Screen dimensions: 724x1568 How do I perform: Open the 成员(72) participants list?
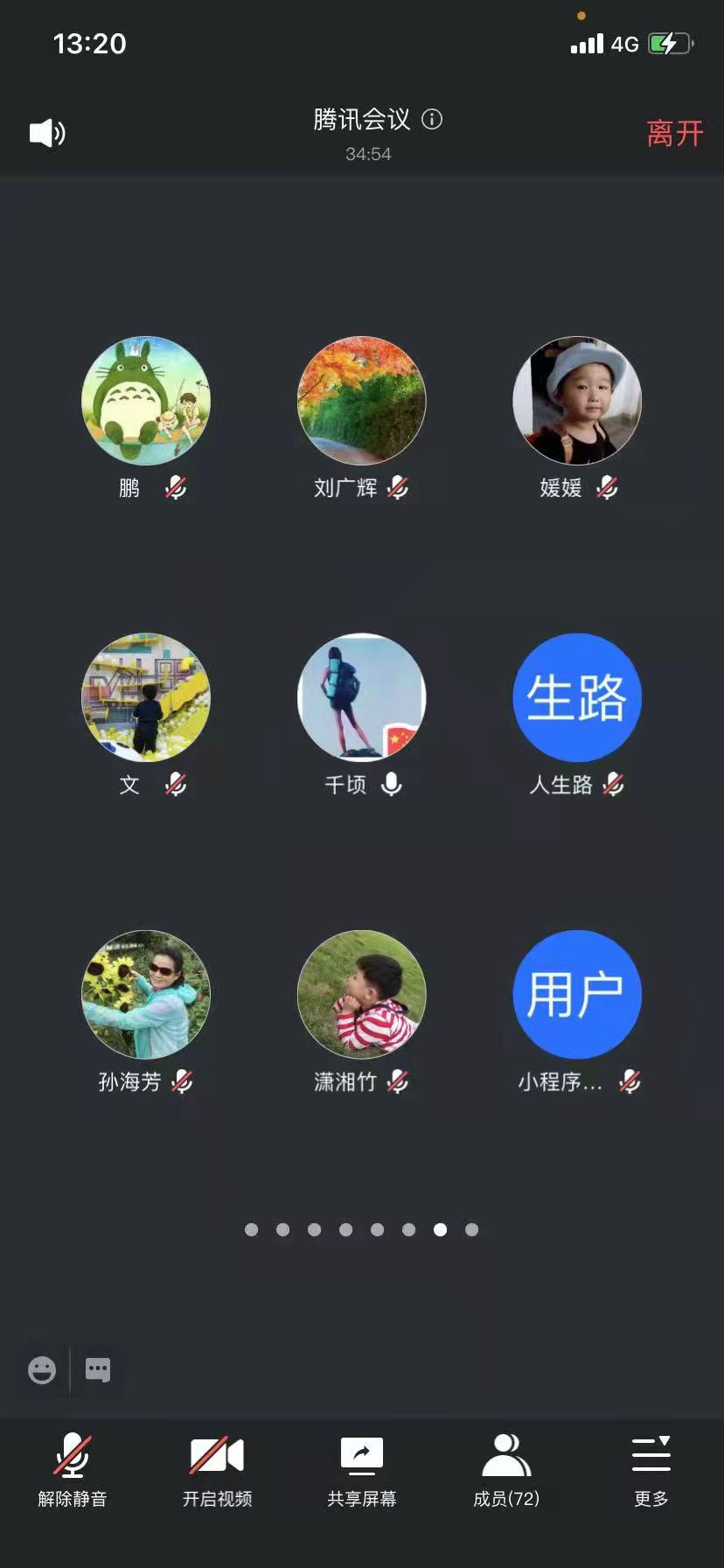(506, 1472)
